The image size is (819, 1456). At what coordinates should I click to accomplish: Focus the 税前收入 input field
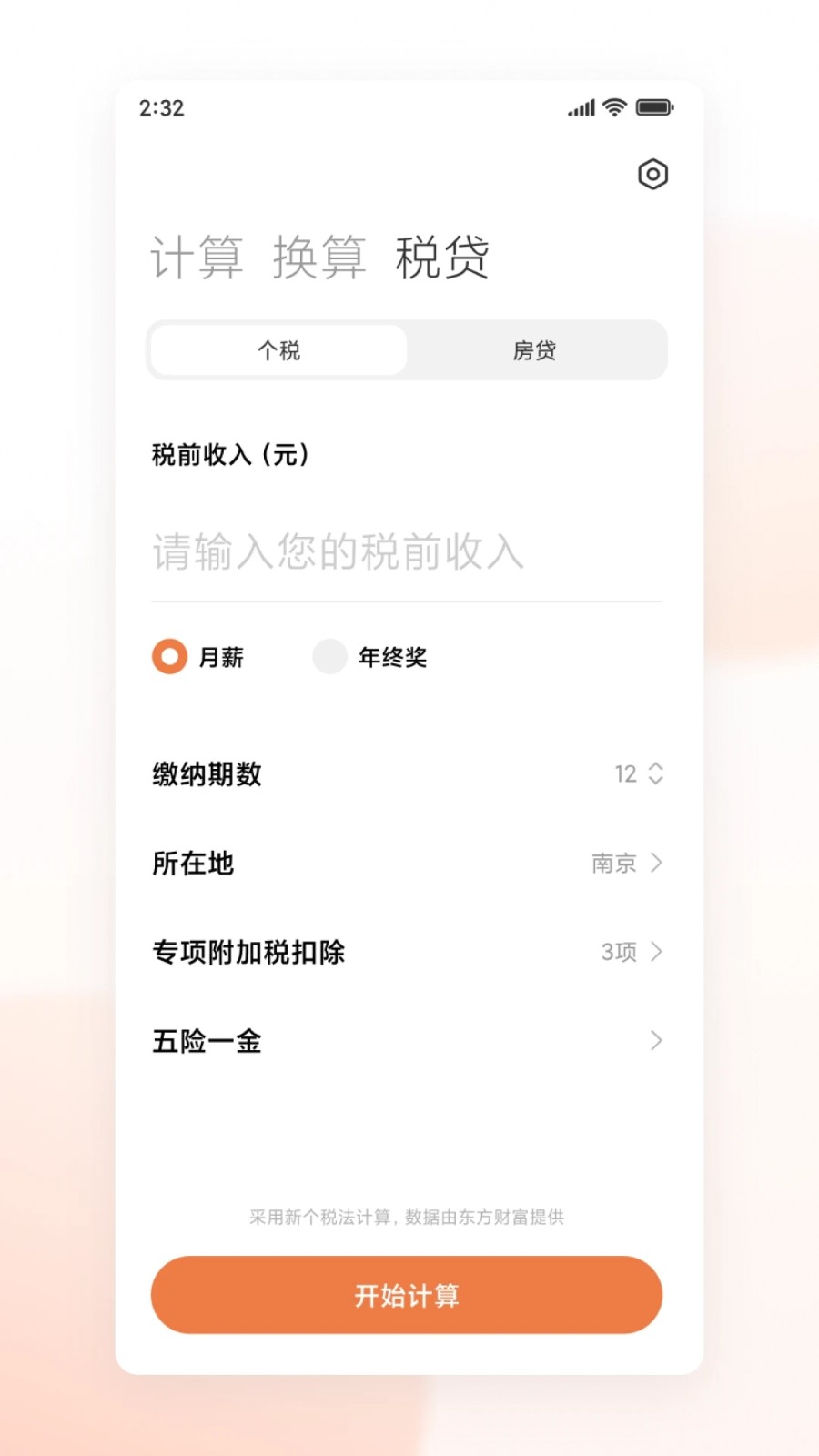tap(405, 552)
